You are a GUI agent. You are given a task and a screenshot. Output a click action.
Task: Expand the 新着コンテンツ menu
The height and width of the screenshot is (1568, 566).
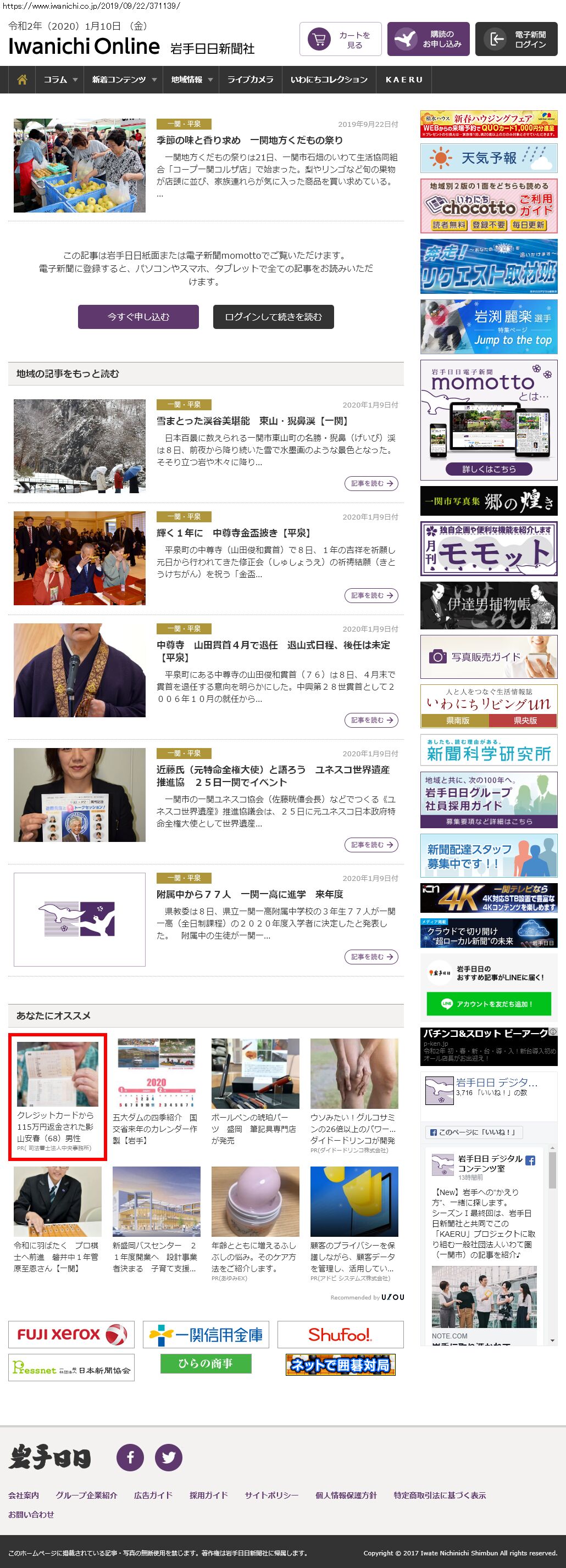point(124,80)
